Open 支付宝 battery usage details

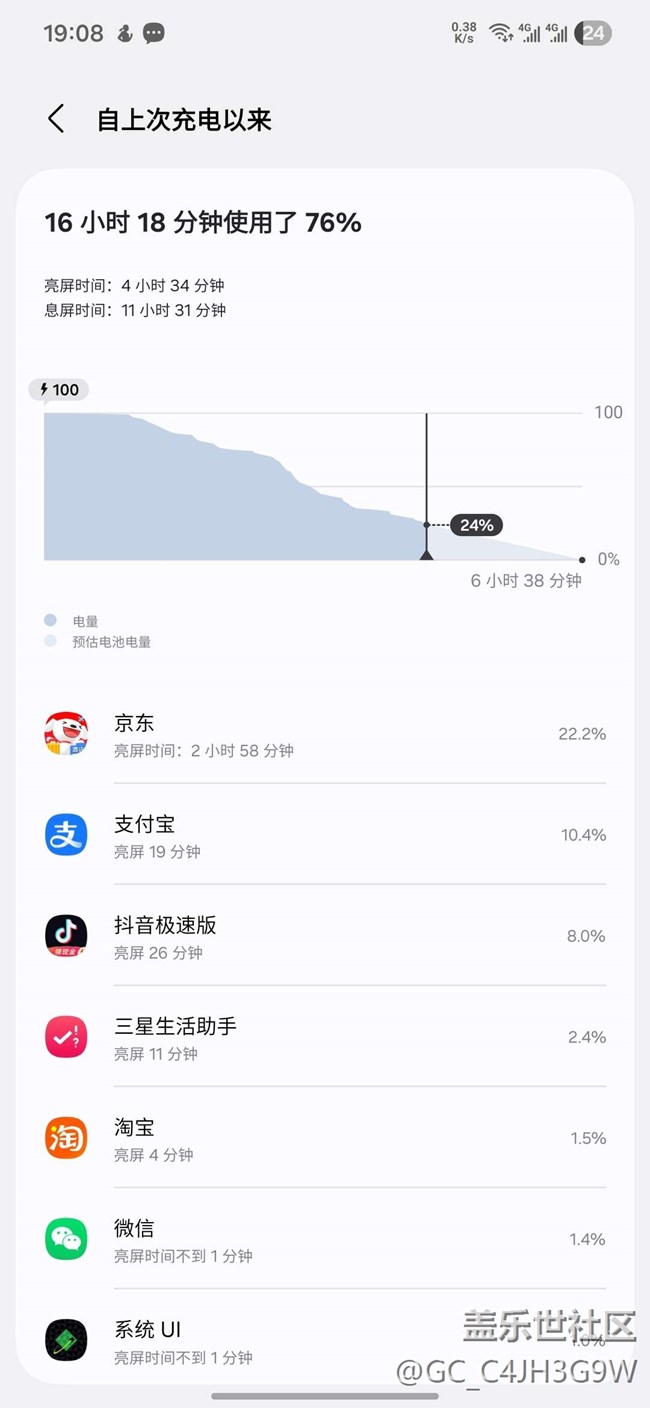325,835
